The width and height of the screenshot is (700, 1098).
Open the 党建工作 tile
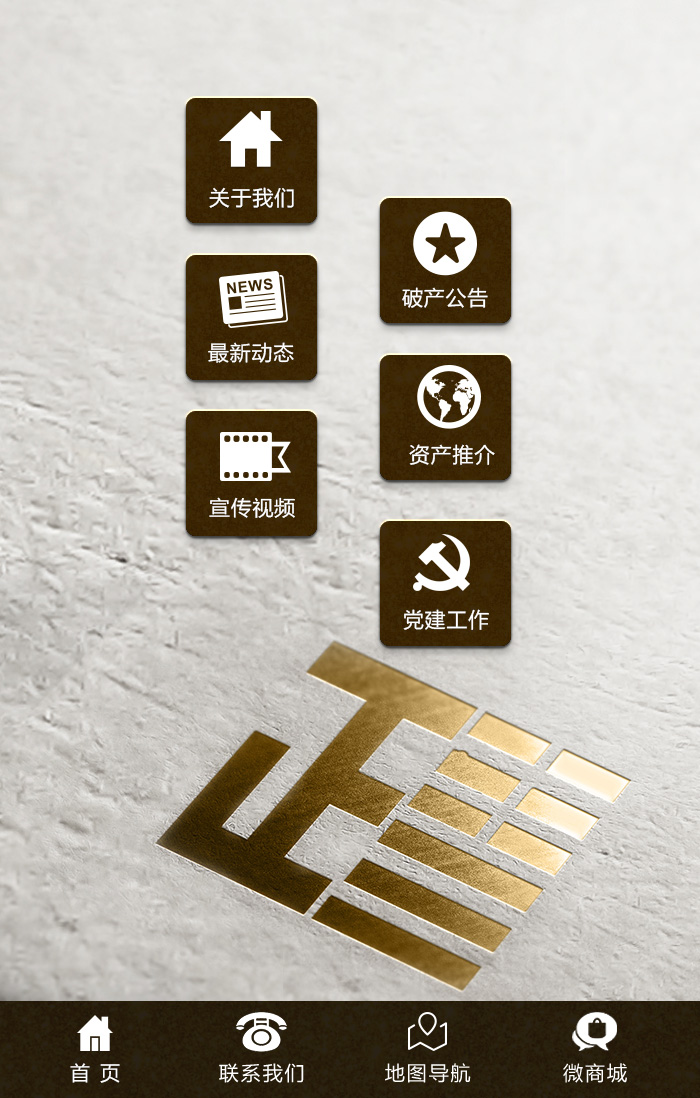445,583
